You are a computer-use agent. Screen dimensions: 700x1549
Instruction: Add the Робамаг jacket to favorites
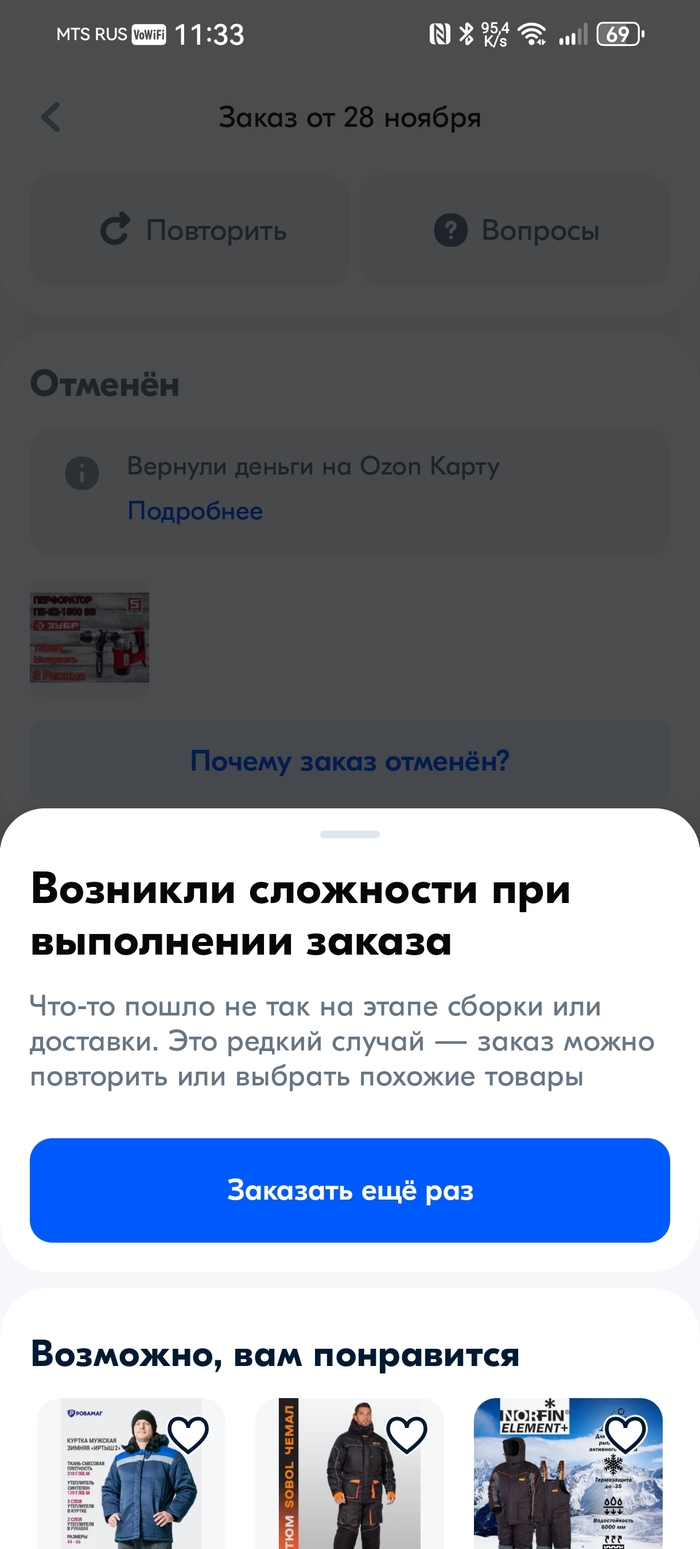pyautogui.click(x=188, y=1435)
